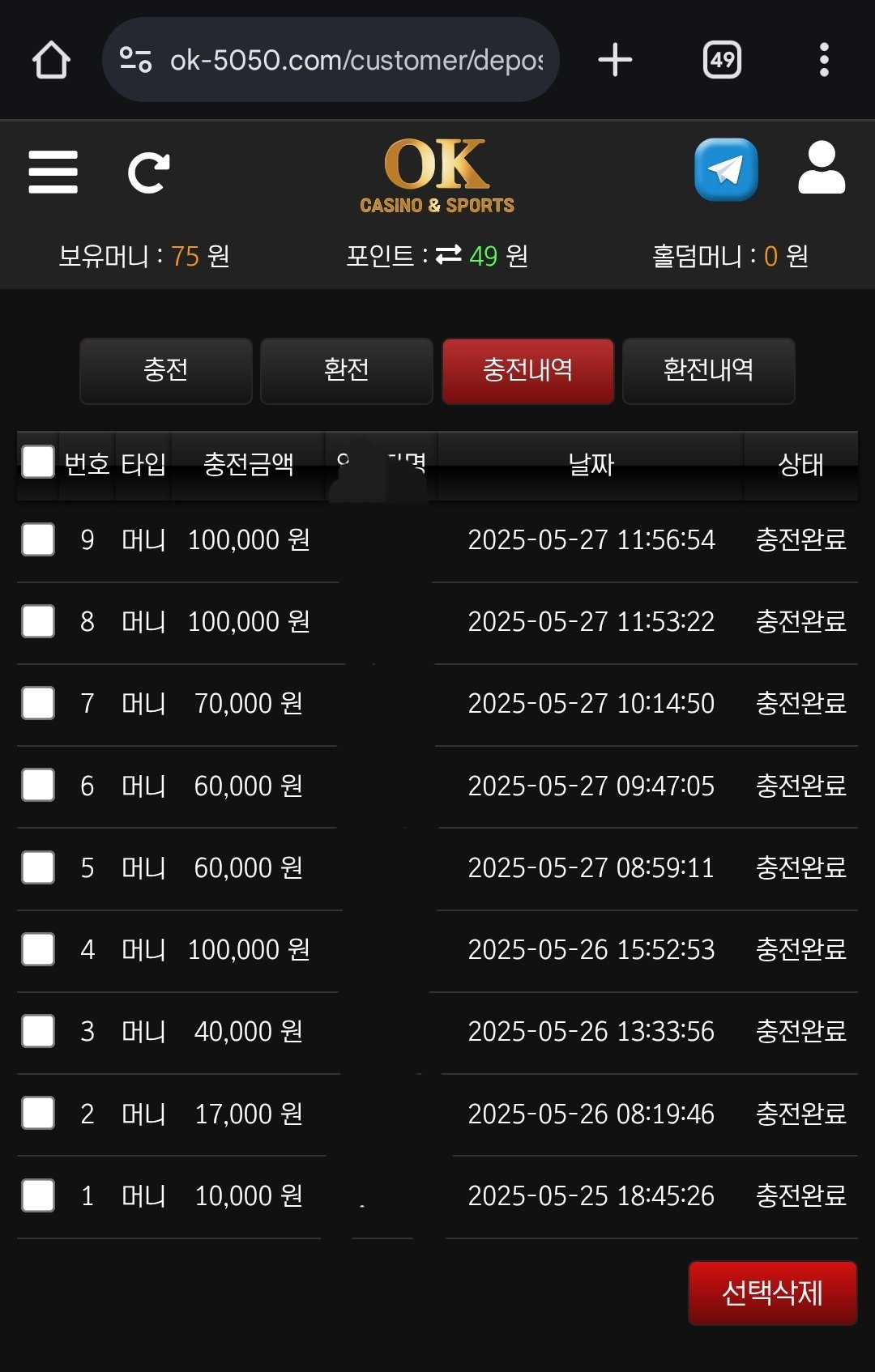Open the Telegram contact icon

point(726,169)
